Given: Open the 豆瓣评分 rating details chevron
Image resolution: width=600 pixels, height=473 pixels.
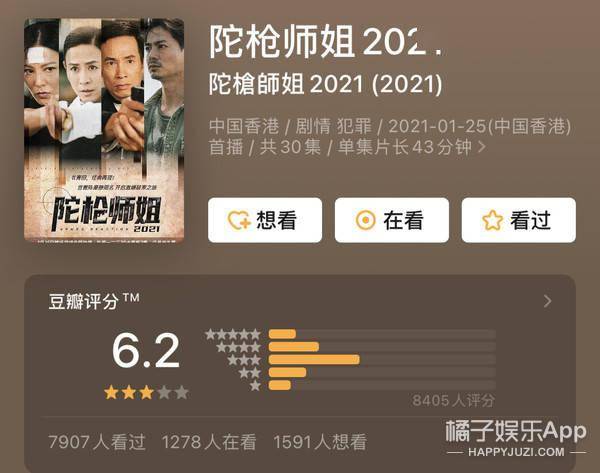Looking at the screenshot, I should [547, 301].
